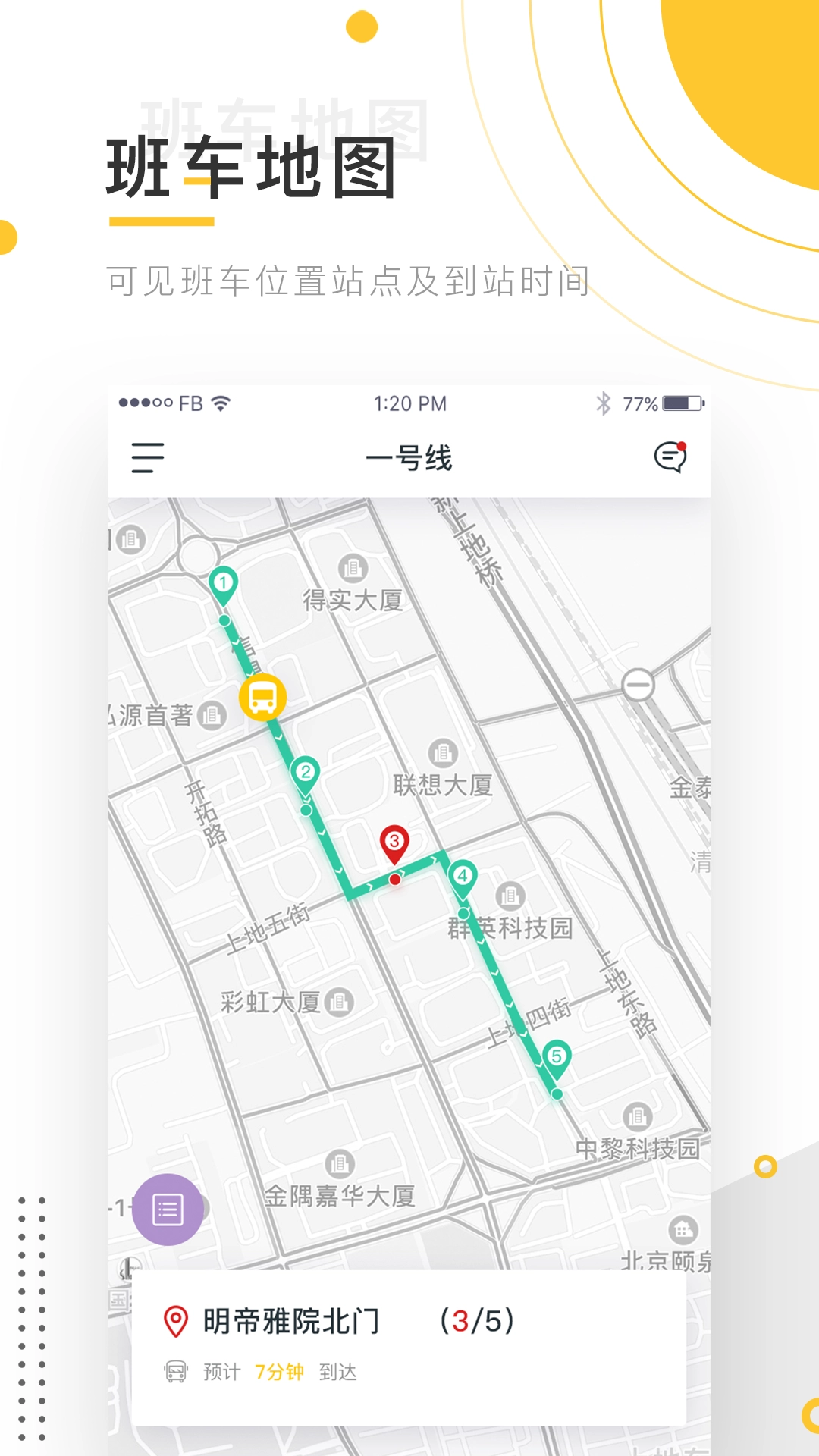Open the hamburger navigation menu
Image resolution: width=819 pixels, height=1456 pixels.
coord(146,457)
